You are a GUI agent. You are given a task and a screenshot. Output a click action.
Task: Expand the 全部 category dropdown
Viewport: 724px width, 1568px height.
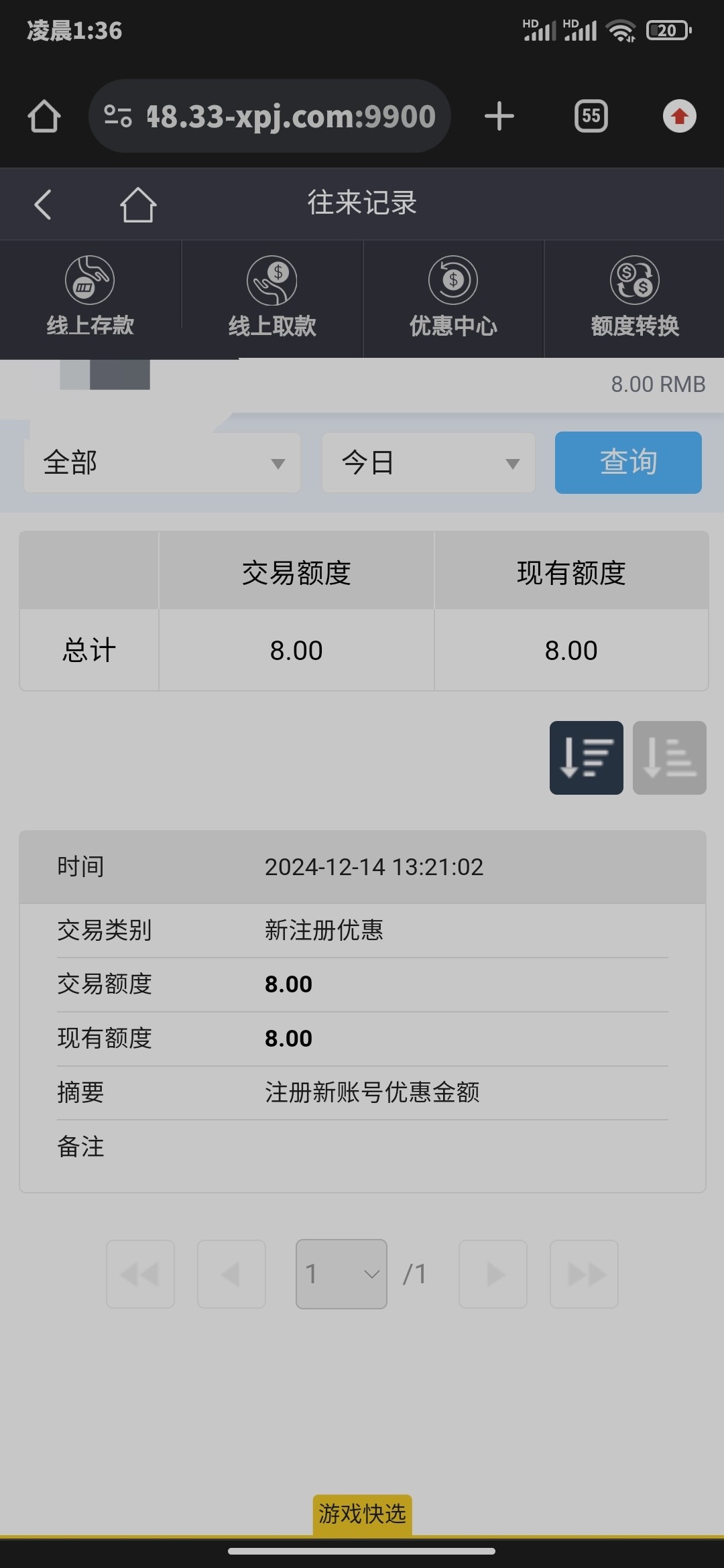(162, 463)
